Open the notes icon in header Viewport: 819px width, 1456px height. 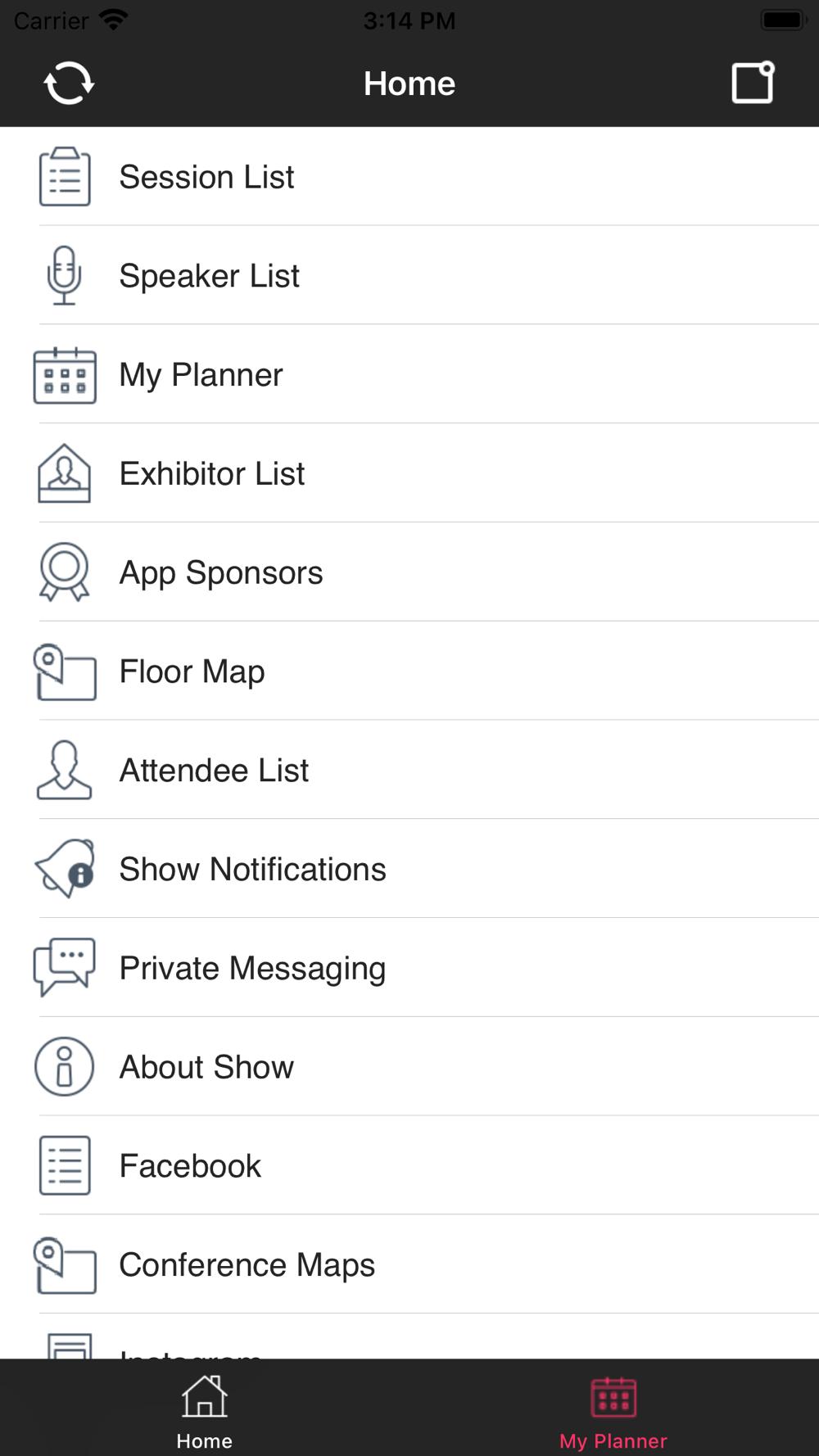click(753, 83)
